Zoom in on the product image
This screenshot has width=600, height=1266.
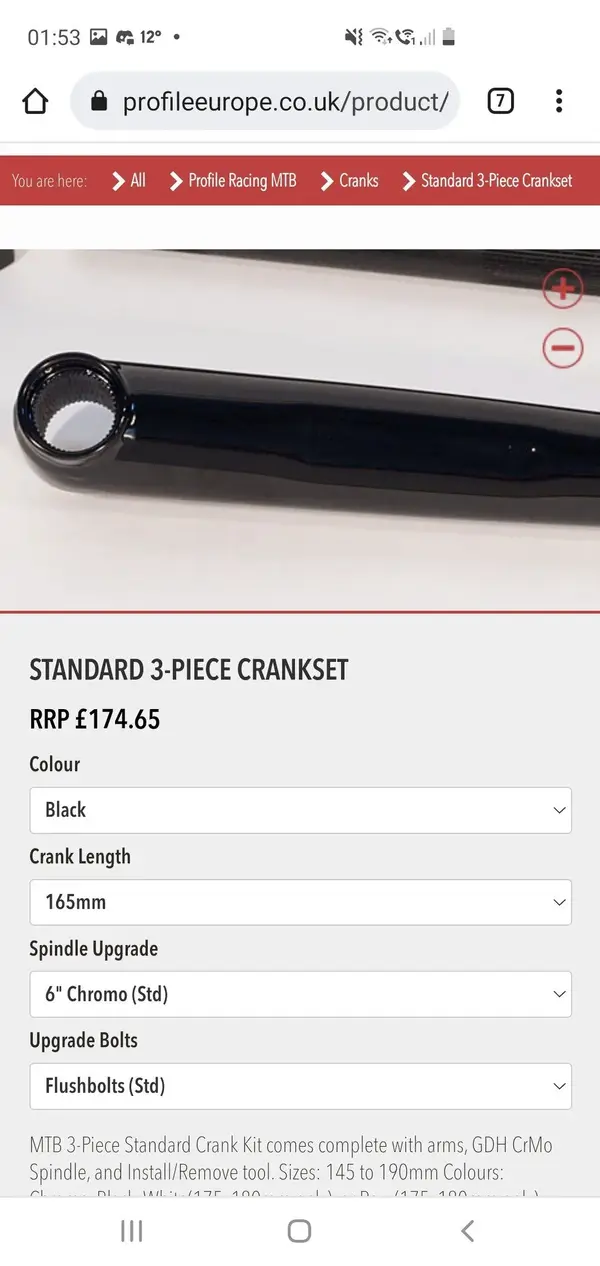562,289
